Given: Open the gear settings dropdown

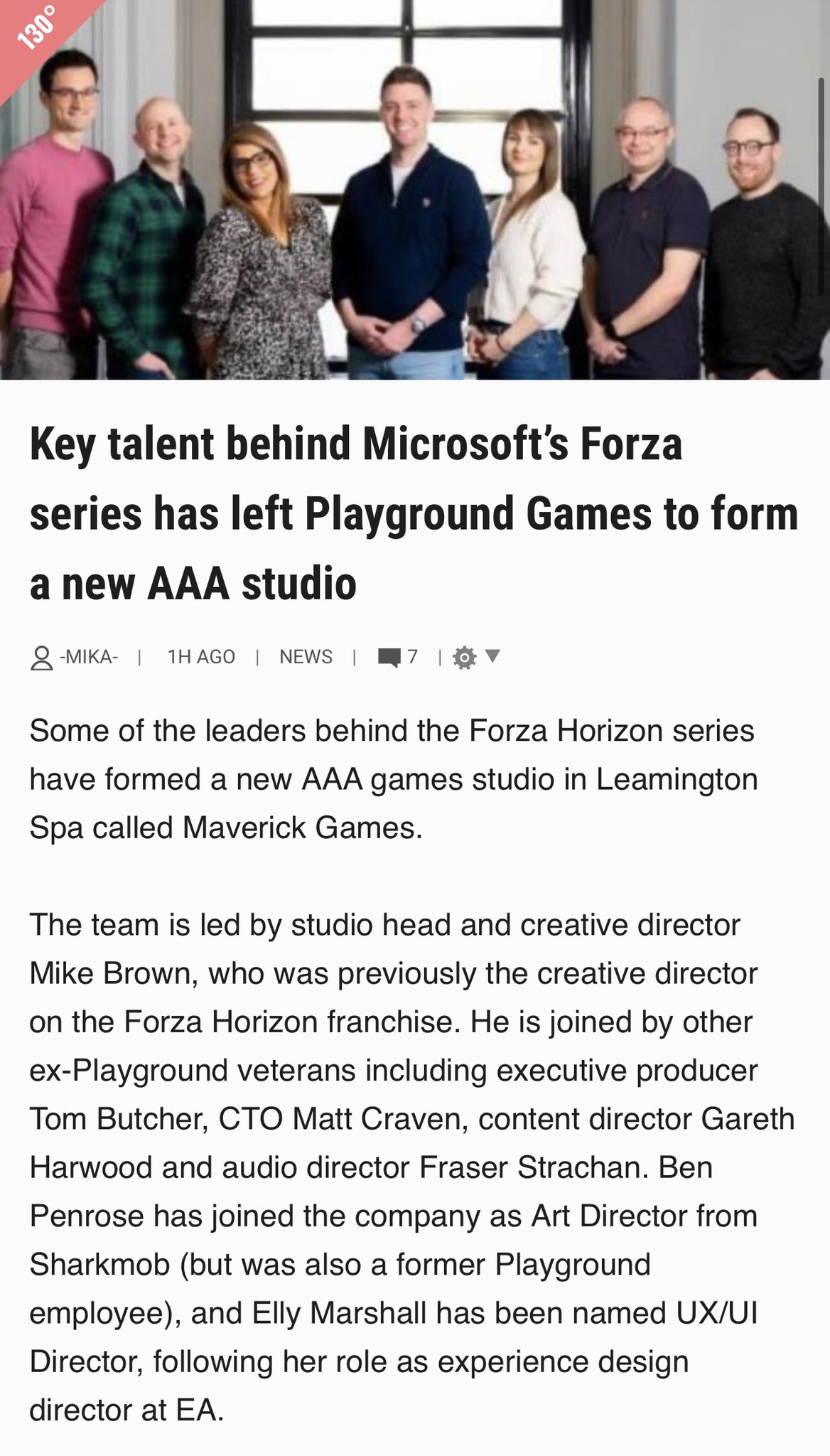Looking at the screenshot, I should coord(476,657).
